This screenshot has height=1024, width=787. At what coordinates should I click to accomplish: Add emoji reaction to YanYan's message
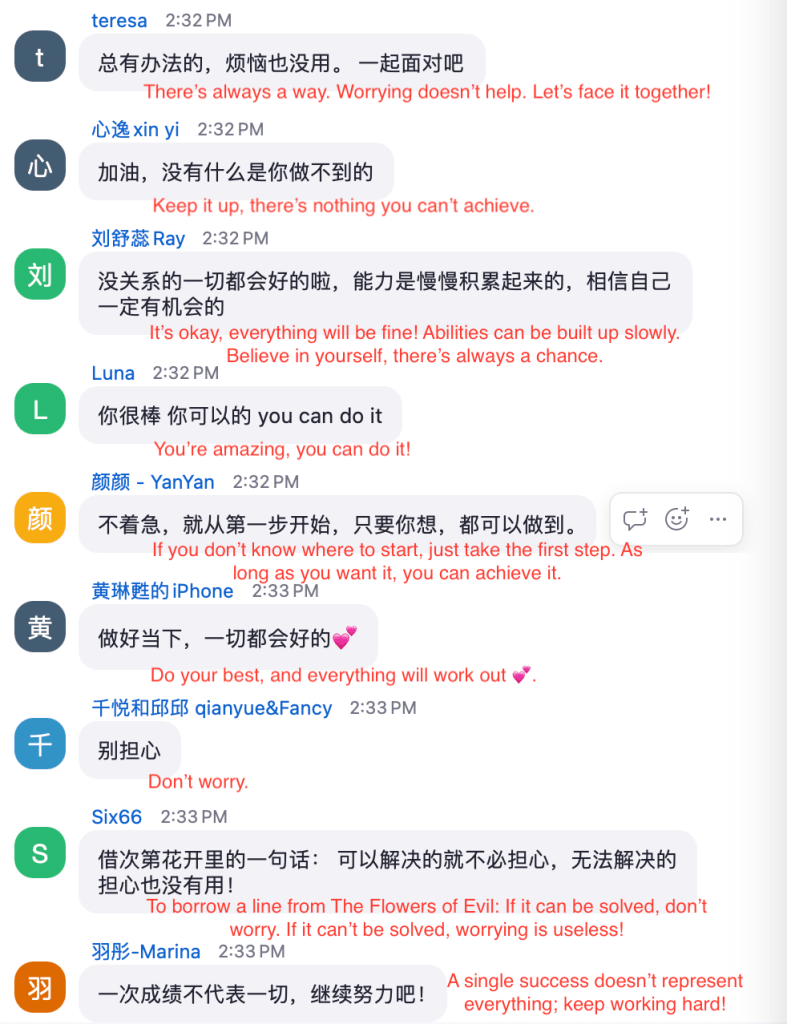pyautogui.click(x=677, y=519)
